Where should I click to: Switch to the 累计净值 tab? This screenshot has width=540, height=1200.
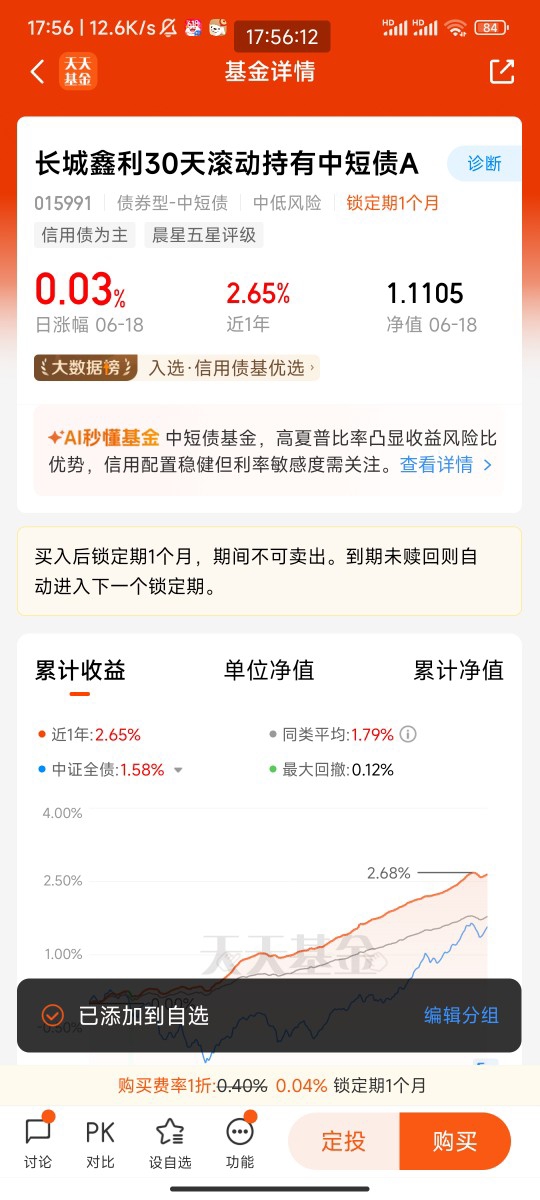click(459, 670)
